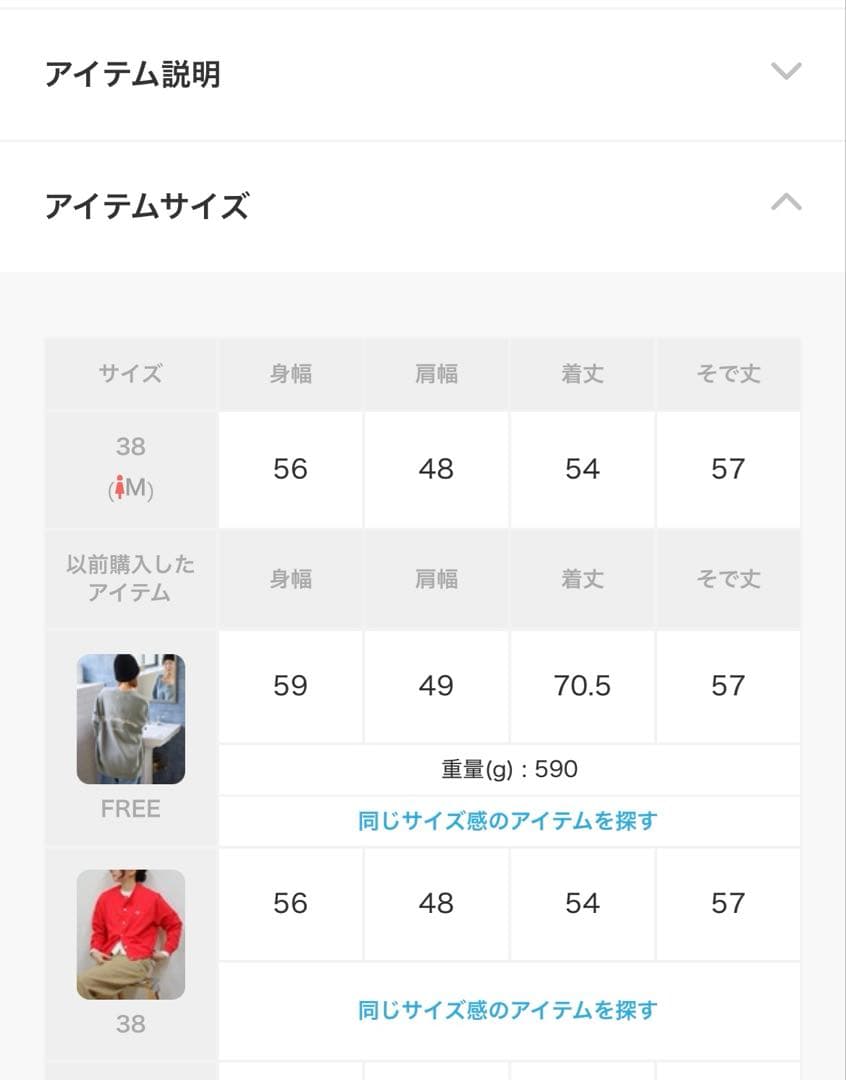The image size is (846, 1080).
Task: Expand the アイテム説明 section chevron
Action: pyautogui.click(x=787, y=71)
